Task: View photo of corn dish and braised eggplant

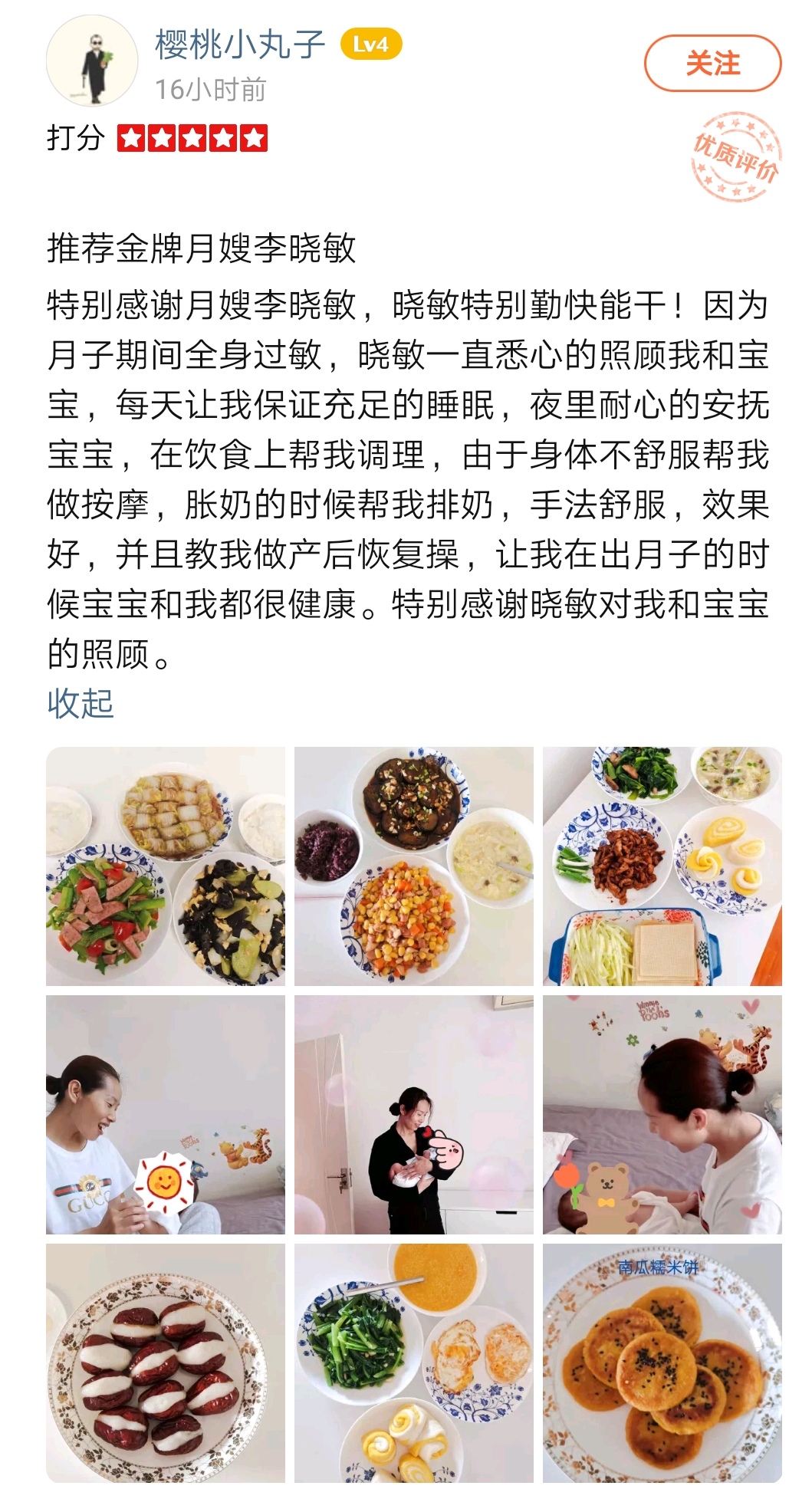Action: click(x=414, y=866)
